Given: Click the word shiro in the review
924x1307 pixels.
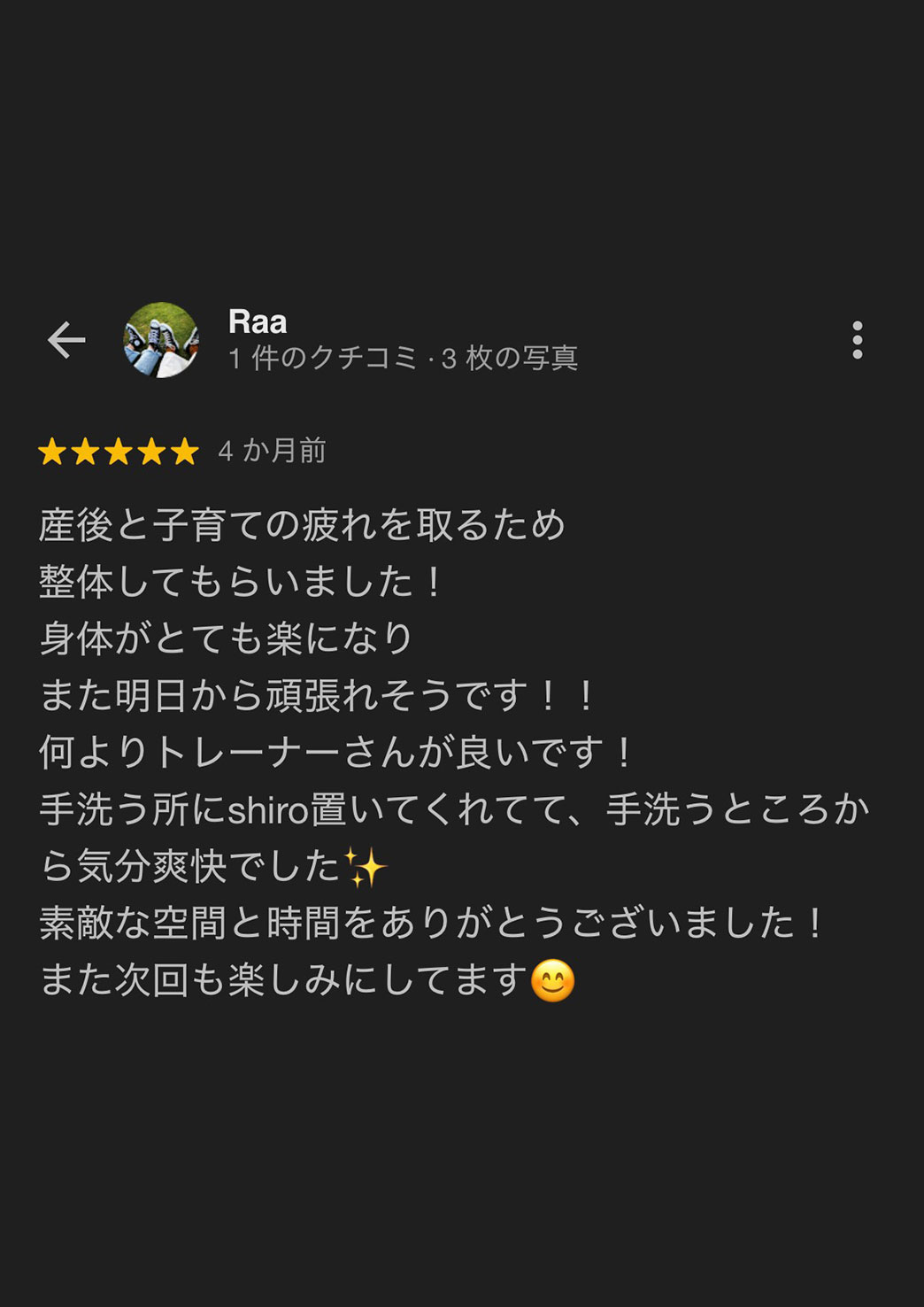Looking at the screenshot, I should click(x=266, y=806).
